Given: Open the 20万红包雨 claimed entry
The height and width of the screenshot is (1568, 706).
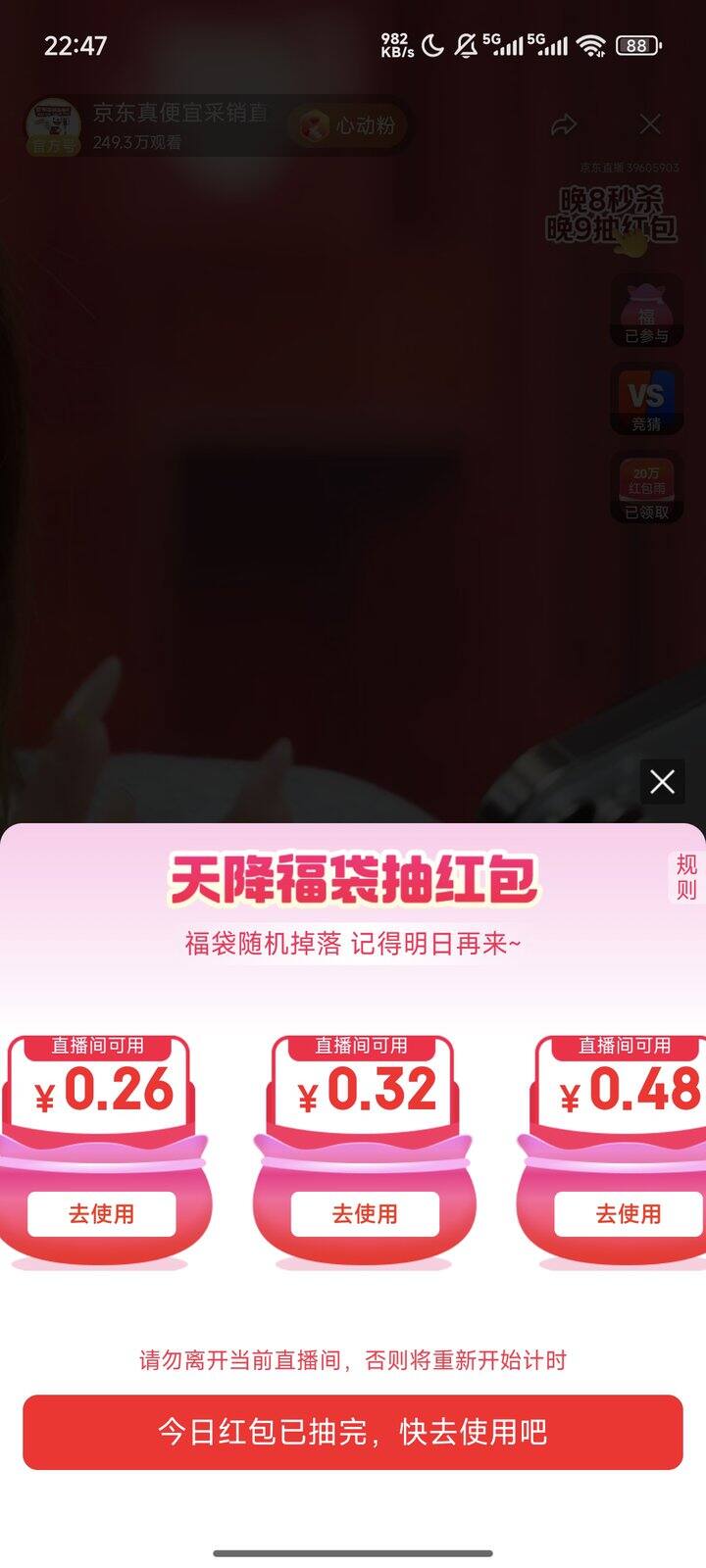Looking at the screenshot, I should tap(646, 487).
